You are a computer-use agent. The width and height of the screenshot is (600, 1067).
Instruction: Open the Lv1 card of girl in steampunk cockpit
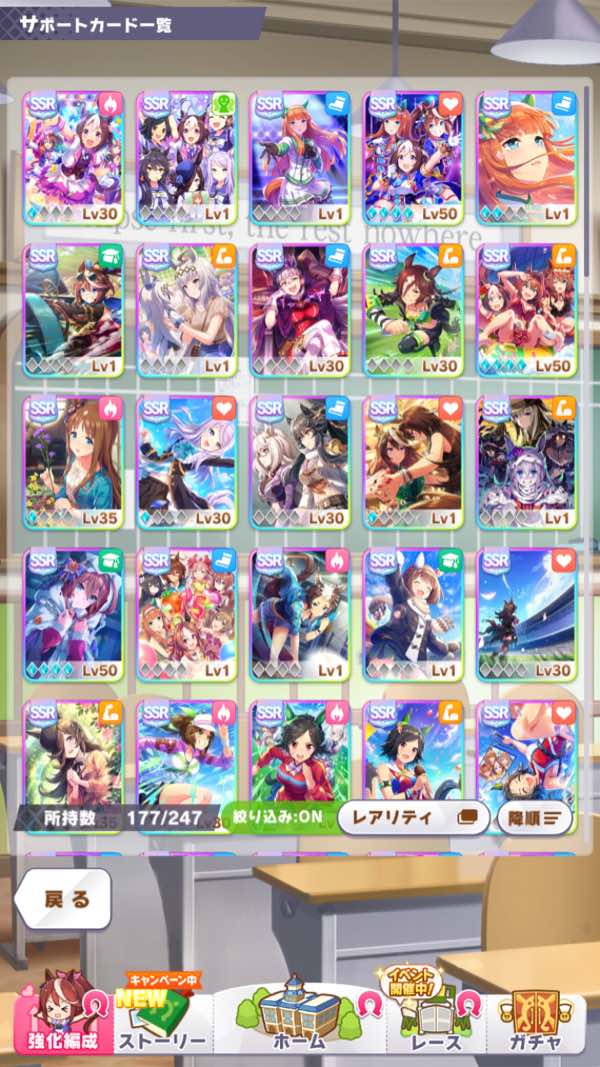point(73,310)
